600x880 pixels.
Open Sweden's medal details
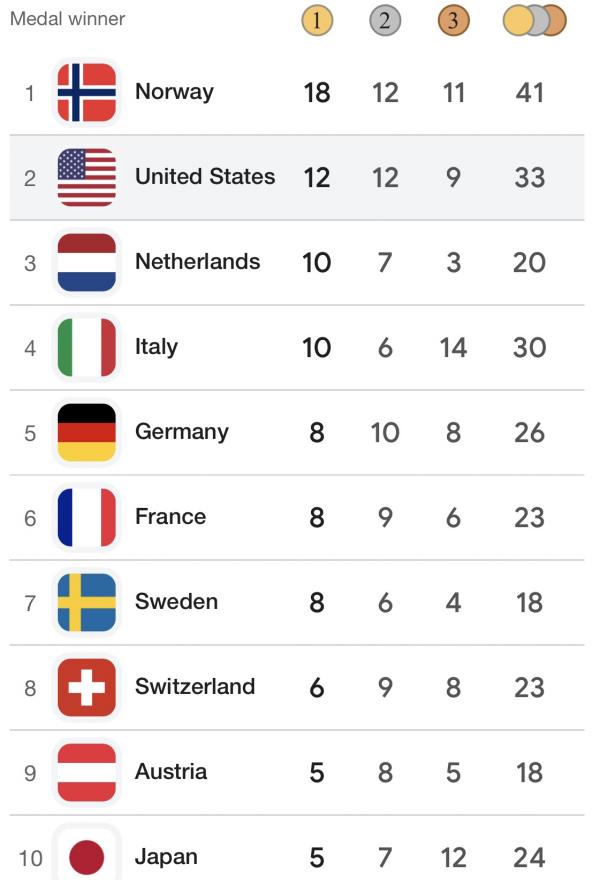(x=176, y=602)
